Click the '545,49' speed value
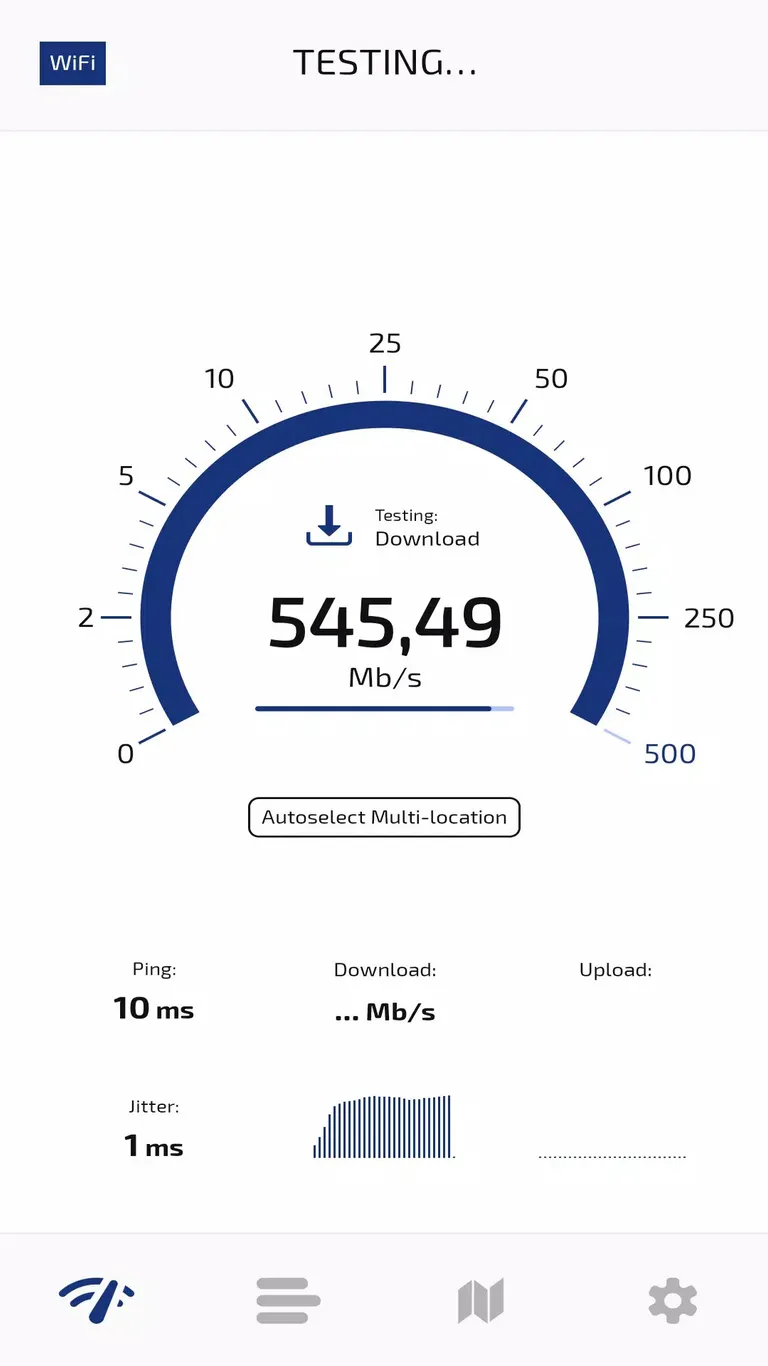 coord(385,622)
